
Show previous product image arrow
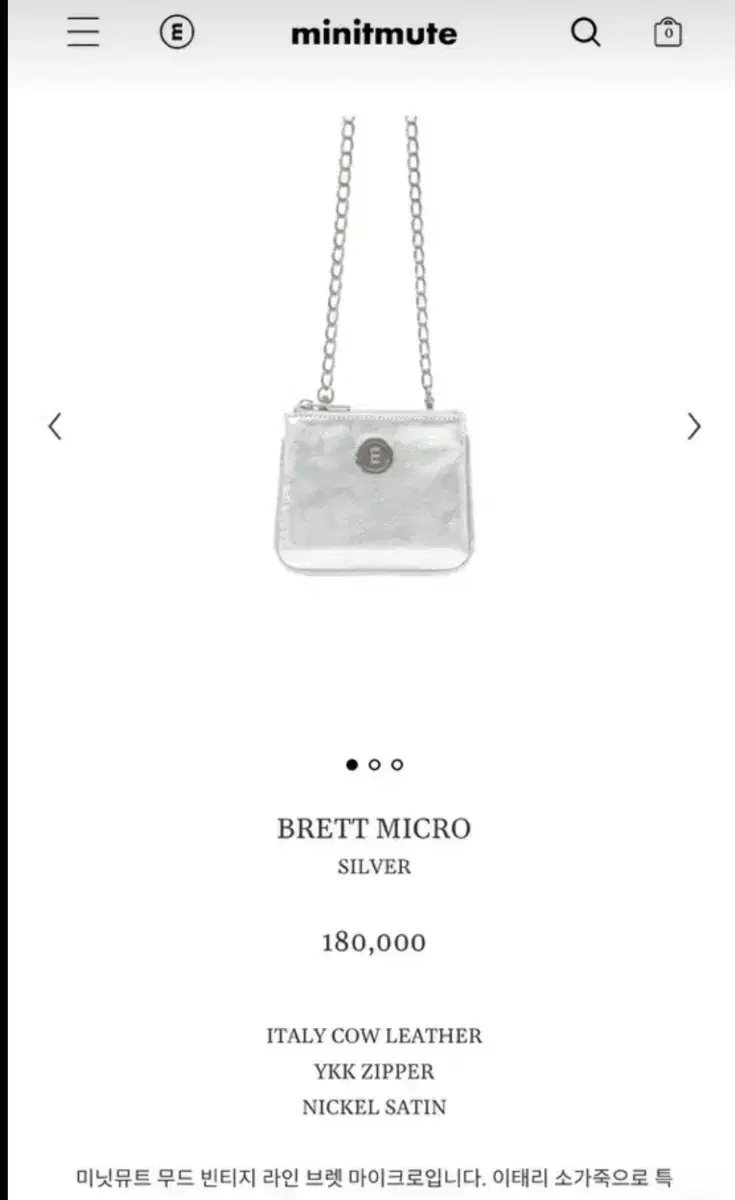[55, 427]
